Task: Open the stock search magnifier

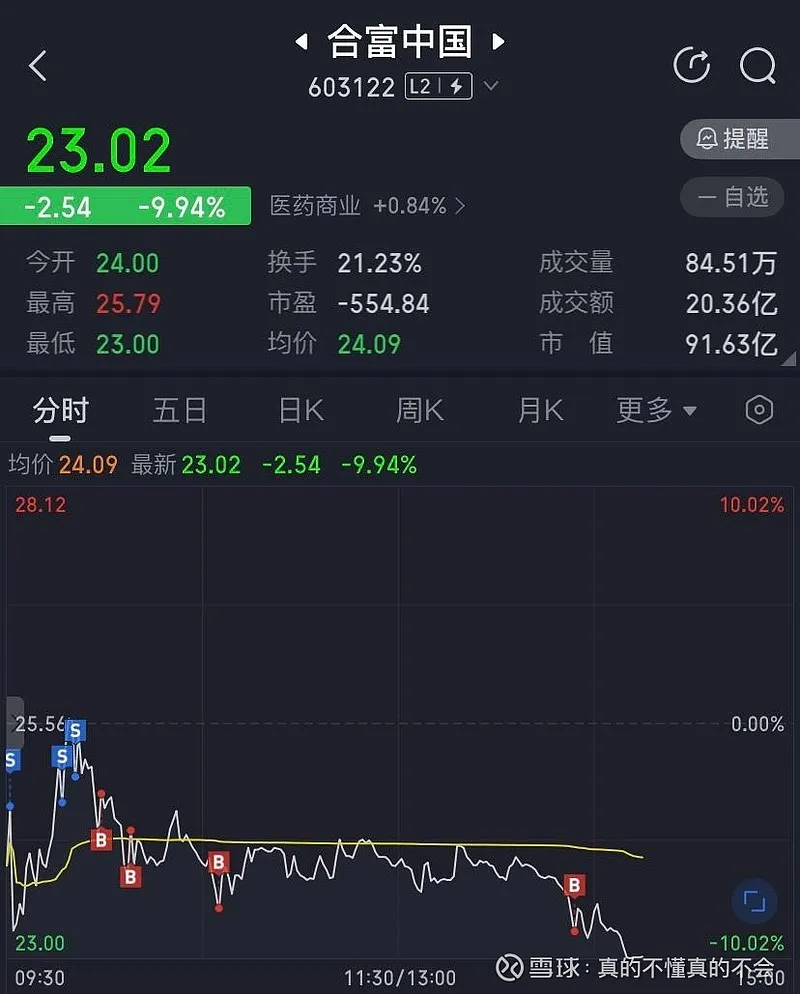Action: click(757, 66)
